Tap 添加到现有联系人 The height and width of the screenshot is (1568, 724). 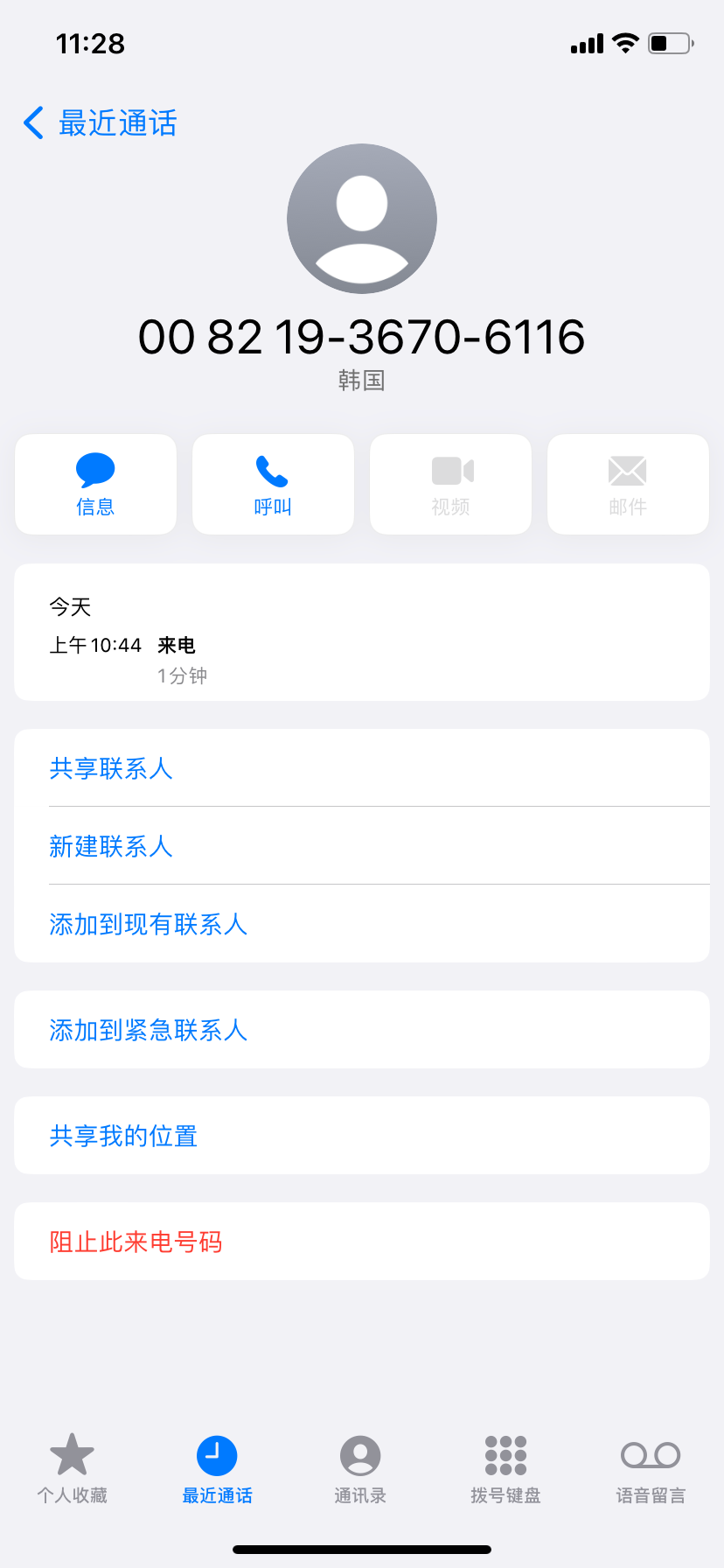(148, 925)
